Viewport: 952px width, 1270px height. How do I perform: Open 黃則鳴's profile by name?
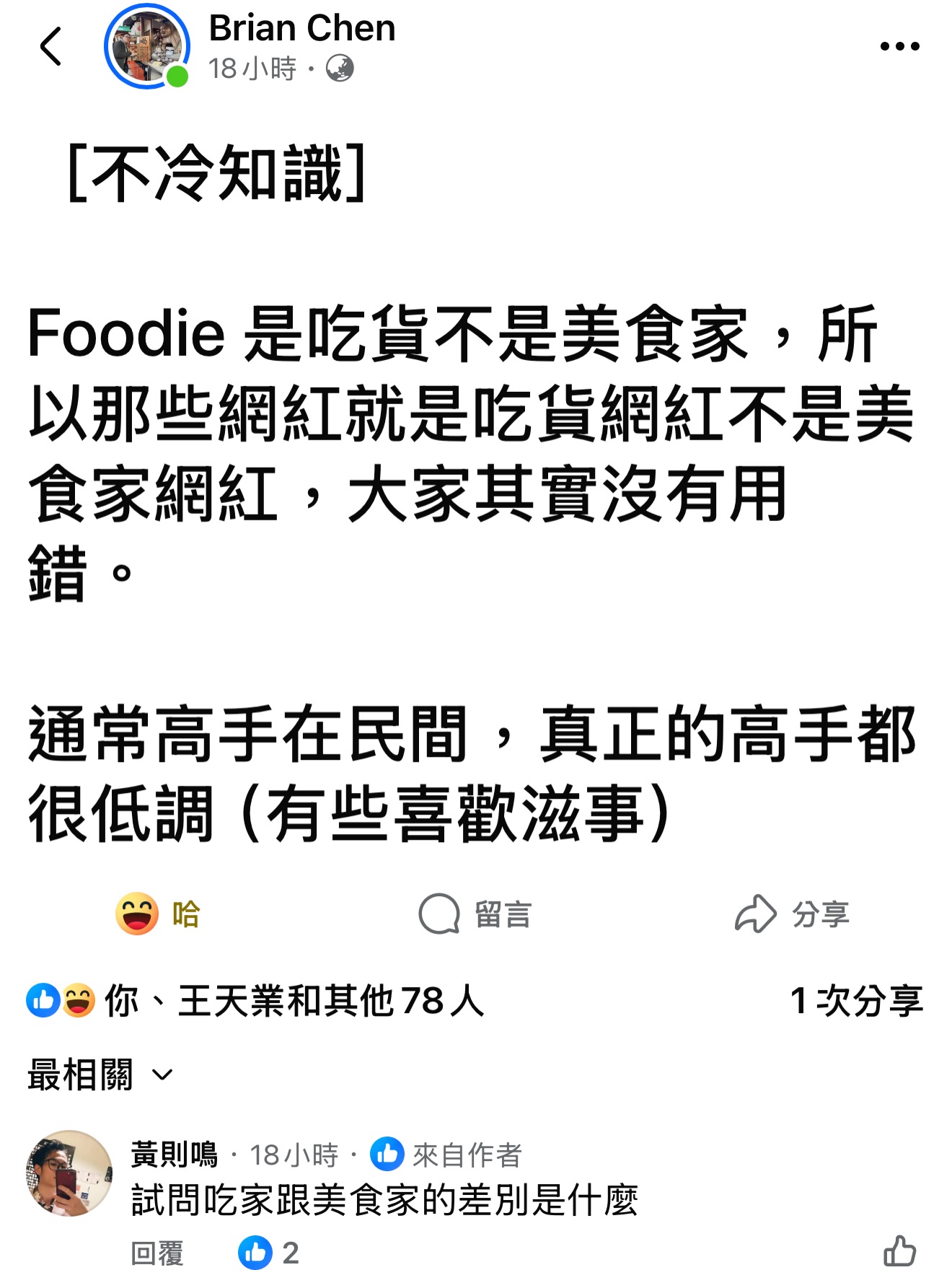175,1155
